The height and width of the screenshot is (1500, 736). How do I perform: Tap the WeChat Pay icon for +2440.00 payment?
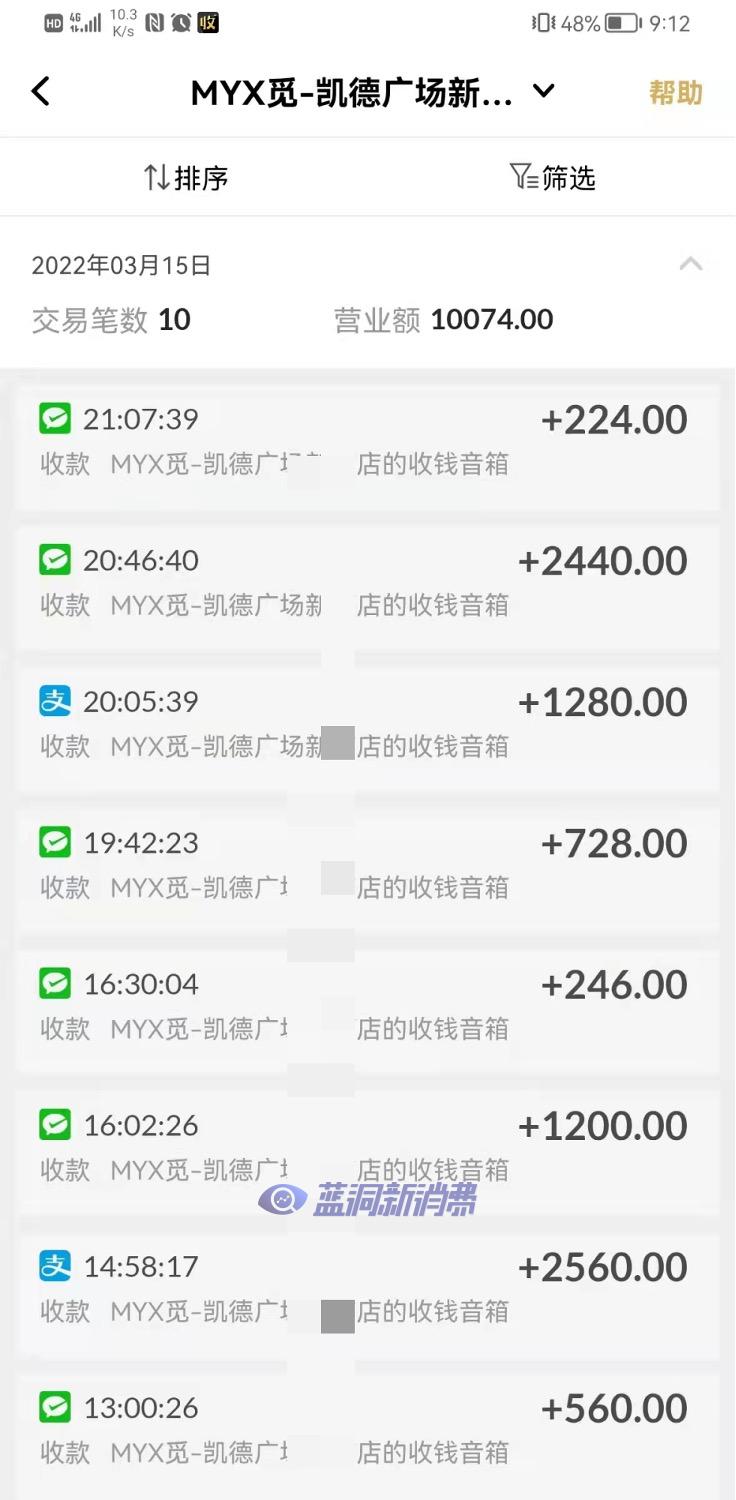54,559
